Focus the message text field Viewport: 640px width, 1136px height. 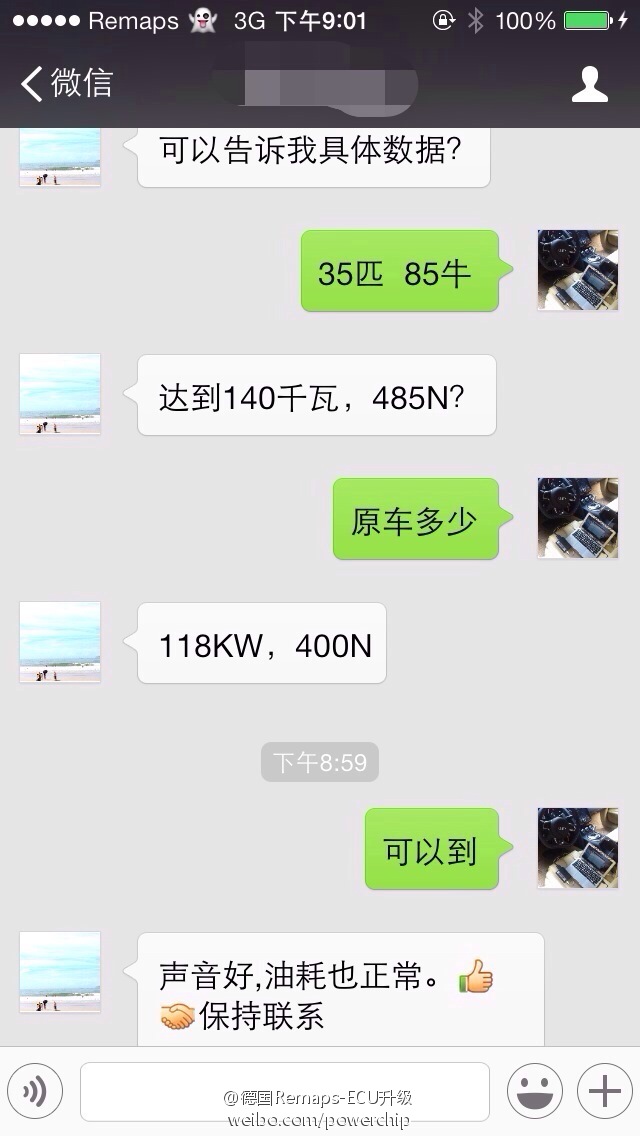pyautogui.click(x=285, y=1090)
